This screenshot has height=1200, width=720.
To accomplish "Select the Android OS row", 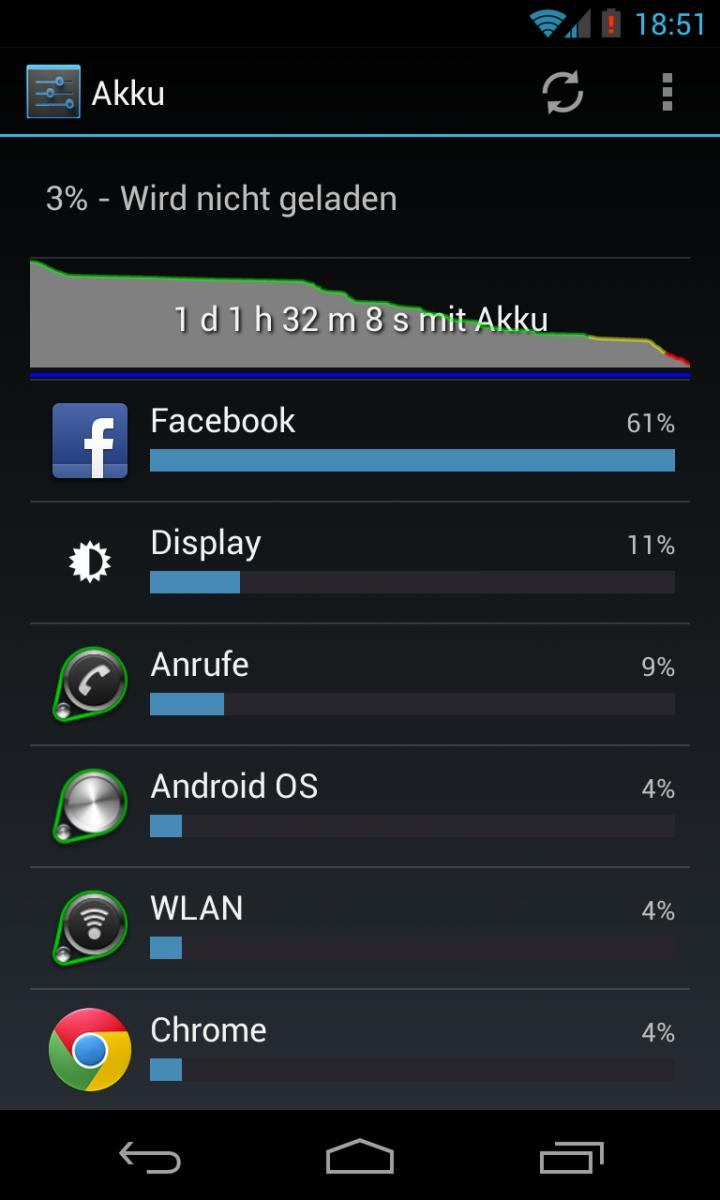I will pyautogui.click(x=360, y=807).
